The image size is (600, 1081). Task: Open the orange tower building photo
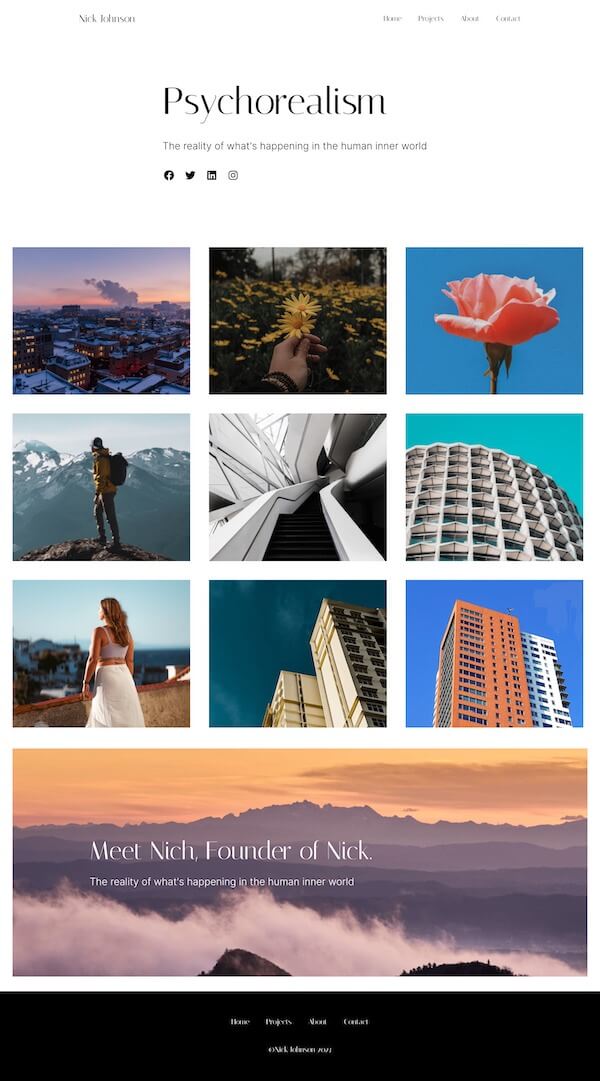494,653
